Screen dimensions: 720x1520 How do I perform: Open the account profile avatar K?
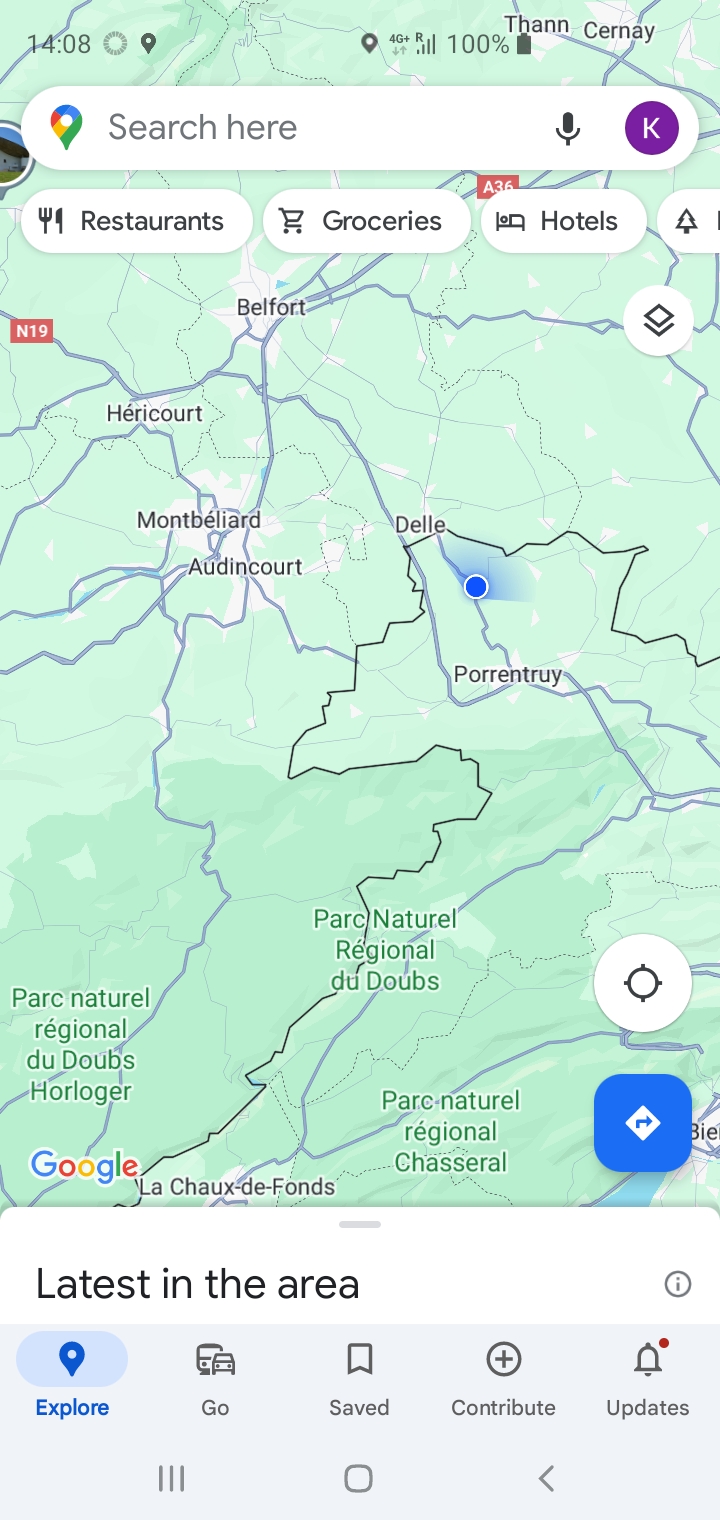pyautogui.click(x=651, y=128)
